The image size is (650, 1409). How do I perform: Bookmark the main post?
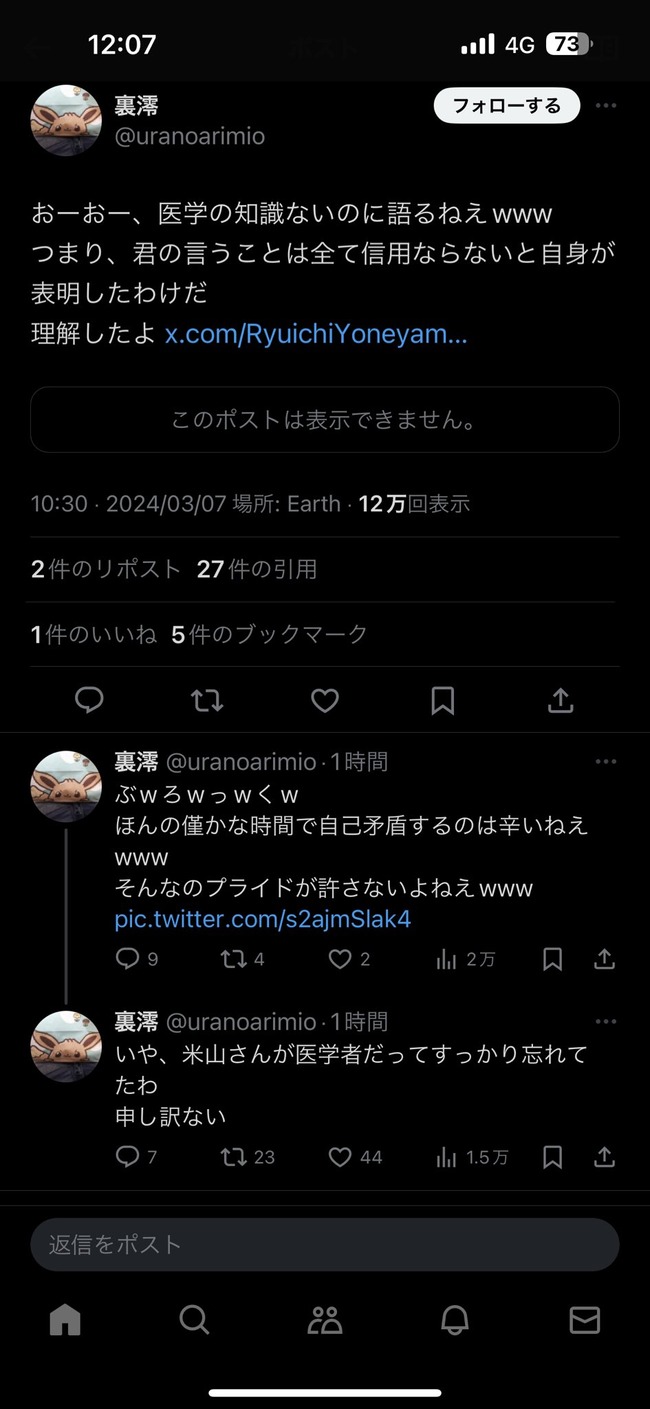pos(442,700)
